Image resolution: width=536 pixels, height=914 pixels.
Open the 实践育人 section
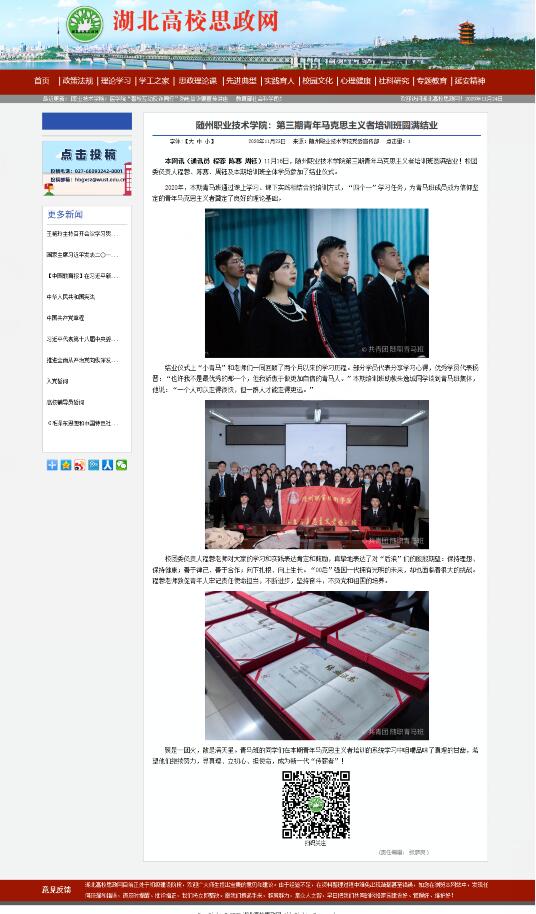pyautogui.click(x=279, y=81)
